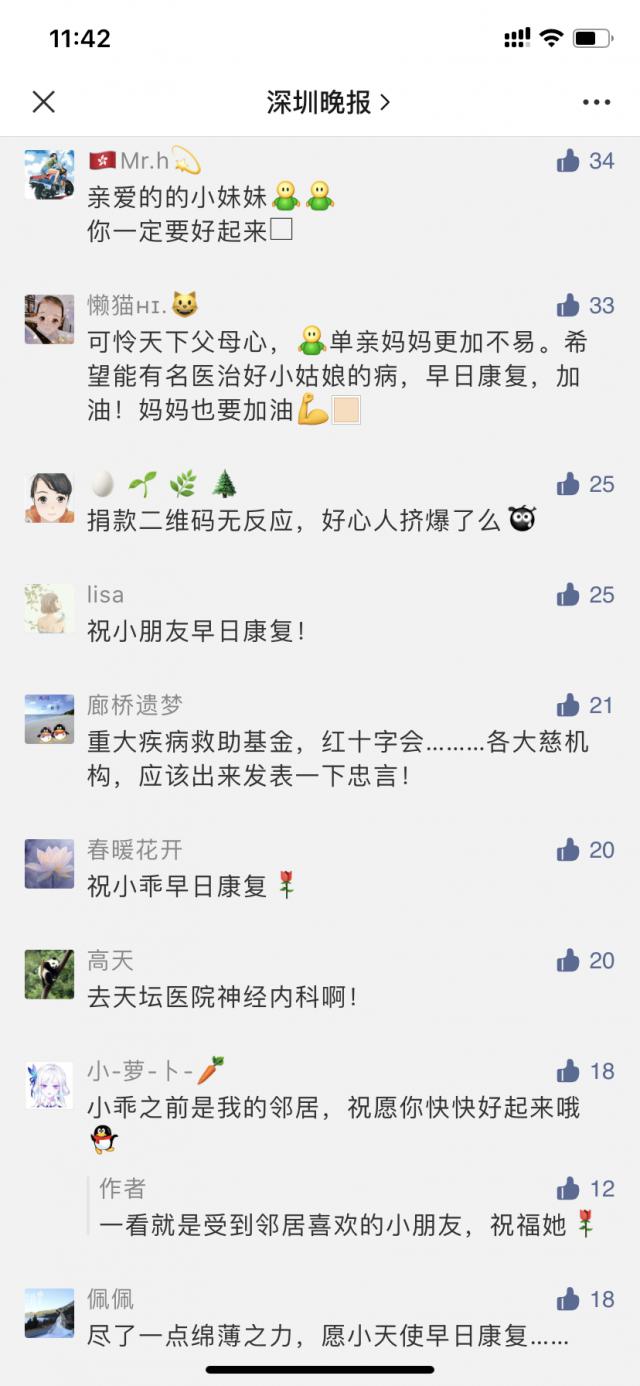Open the three-dot overflow menu
This screenshot has width=640, height=1386.
pos(596,102)
